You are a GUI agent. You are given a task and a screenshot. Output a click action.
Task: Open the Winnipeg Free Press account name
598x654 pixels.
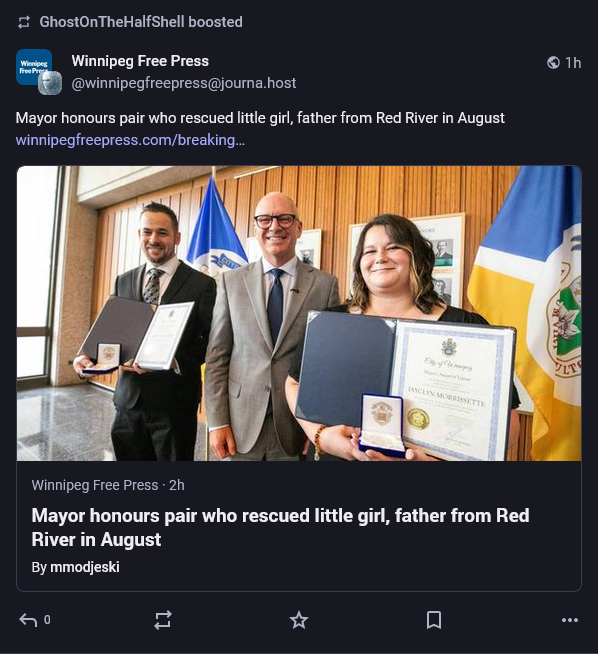tap(140, 61)
